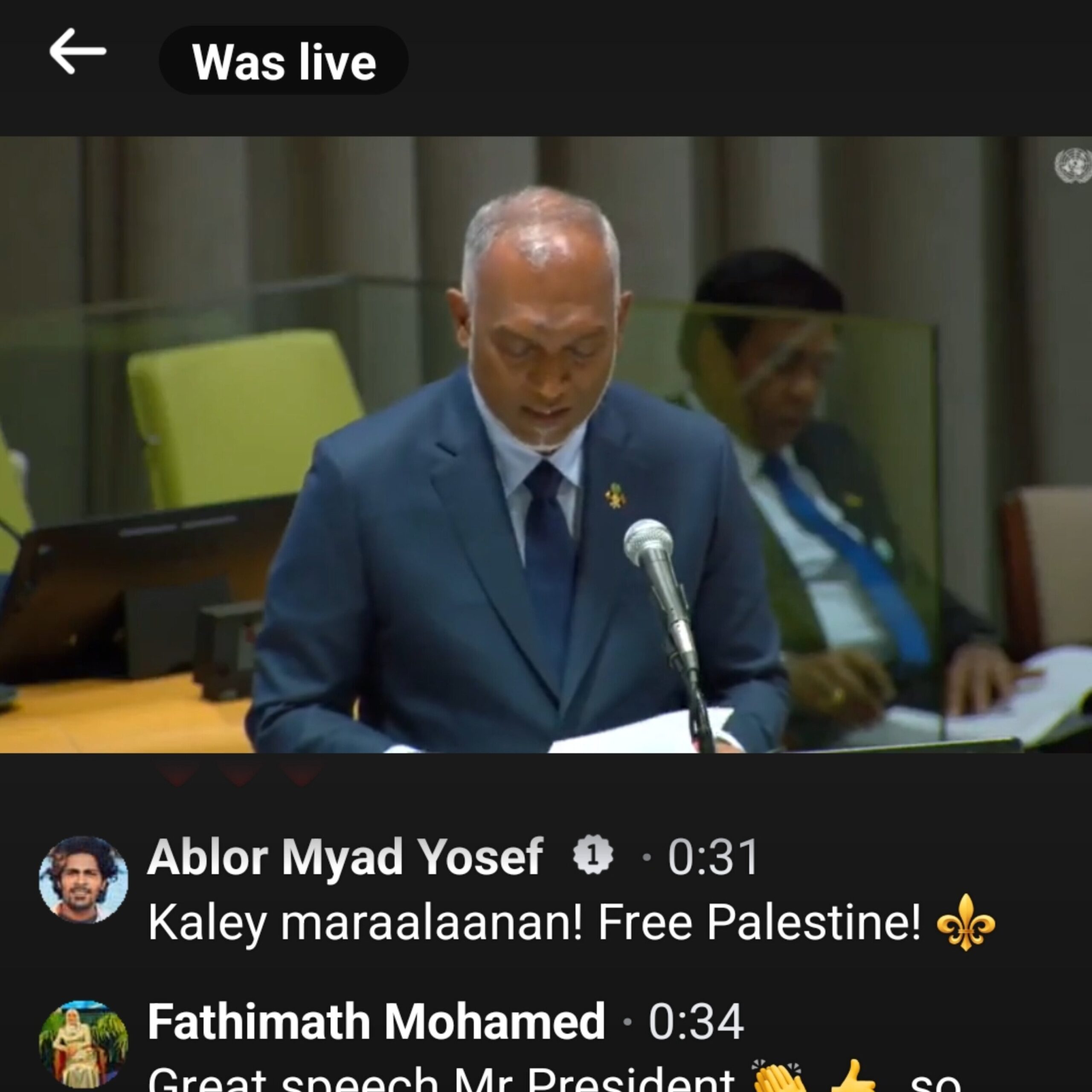Open Ablor Myad Yosef's profile picture
Screen dimensions: 1092x1092
(83, 880)
